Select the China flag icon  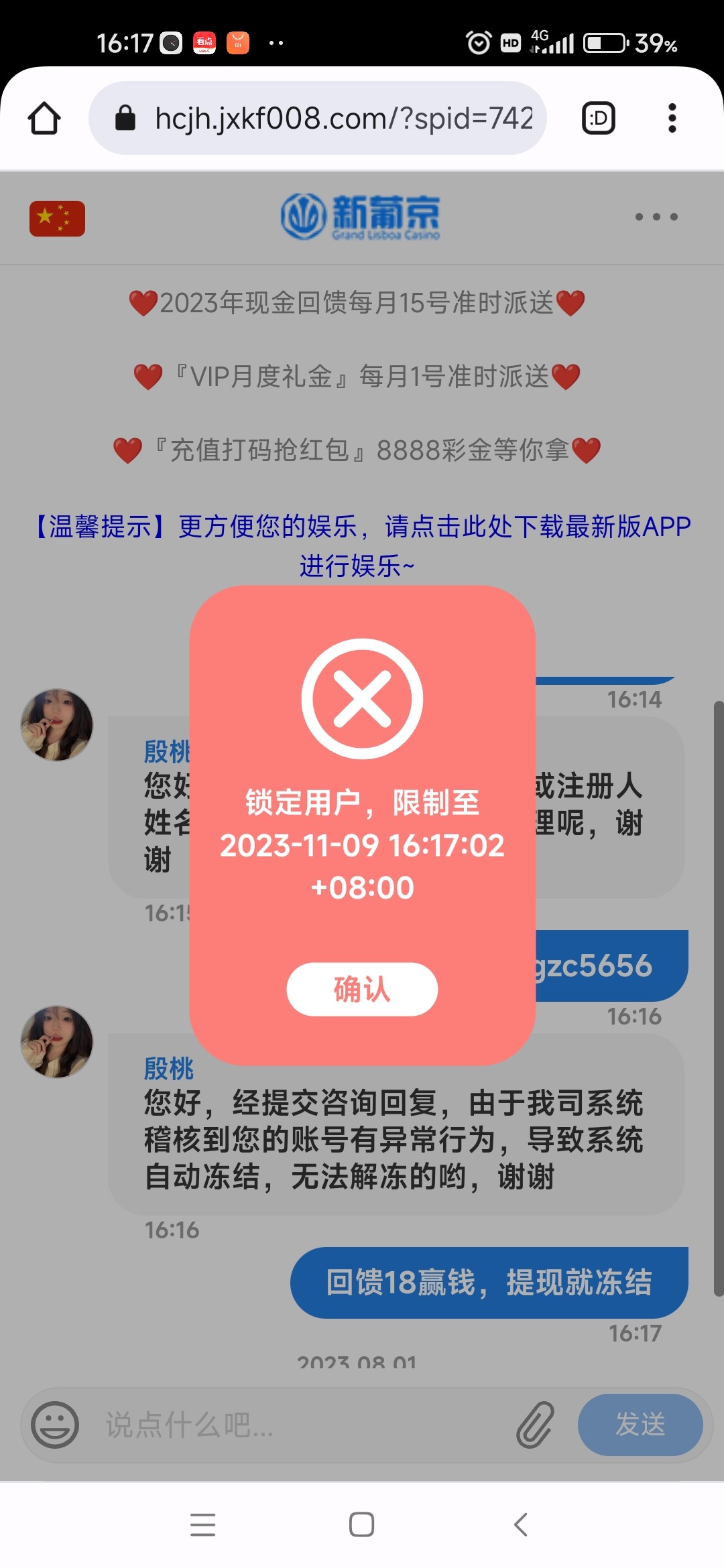pos(58,218)
